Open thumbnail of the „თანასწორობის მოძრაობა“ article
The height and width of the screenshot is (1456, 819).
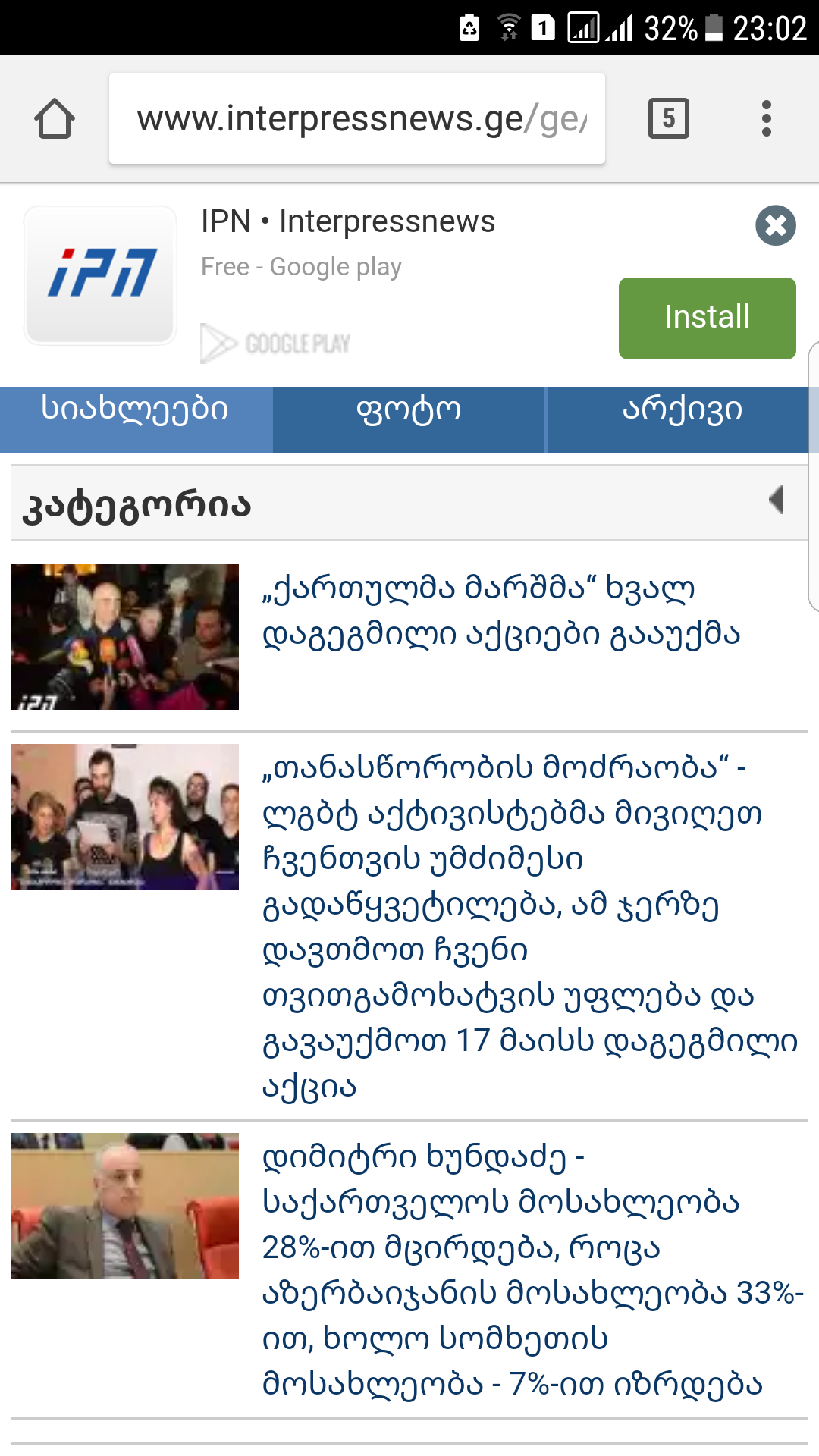pos(125,817)
